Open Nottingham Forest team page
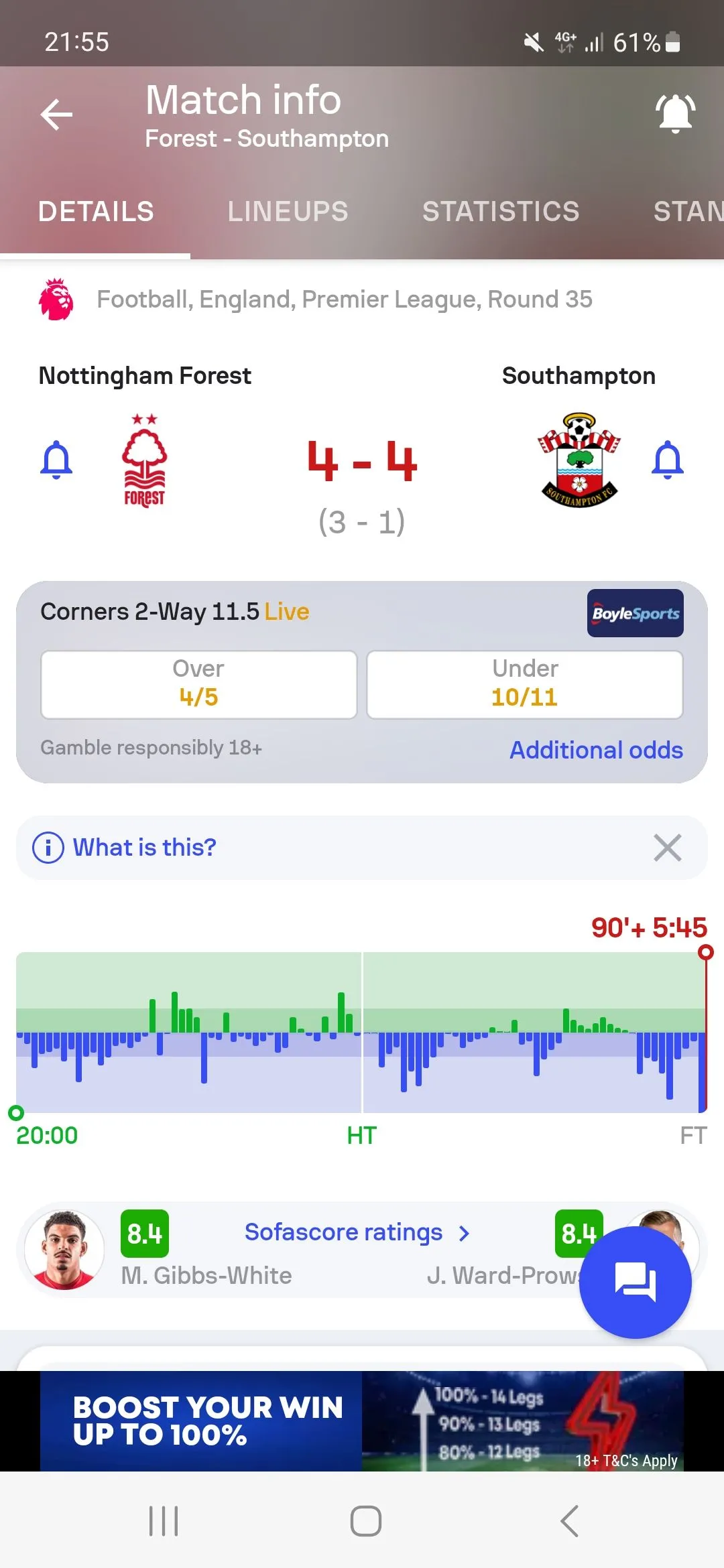 click(x=144, y=460)
